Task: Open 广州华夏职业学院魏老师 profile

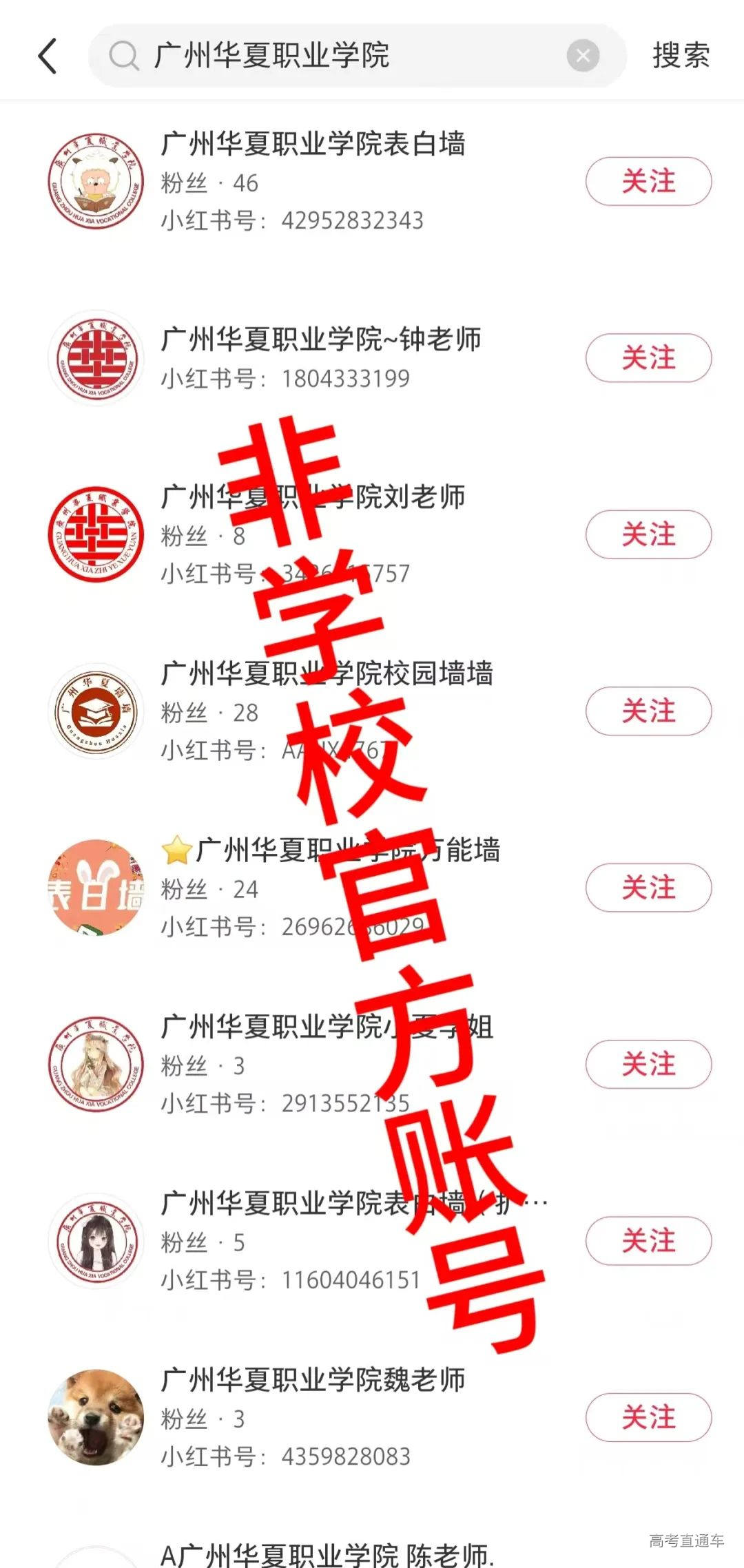Action: pyautogui.click(x=313, y=1380)
